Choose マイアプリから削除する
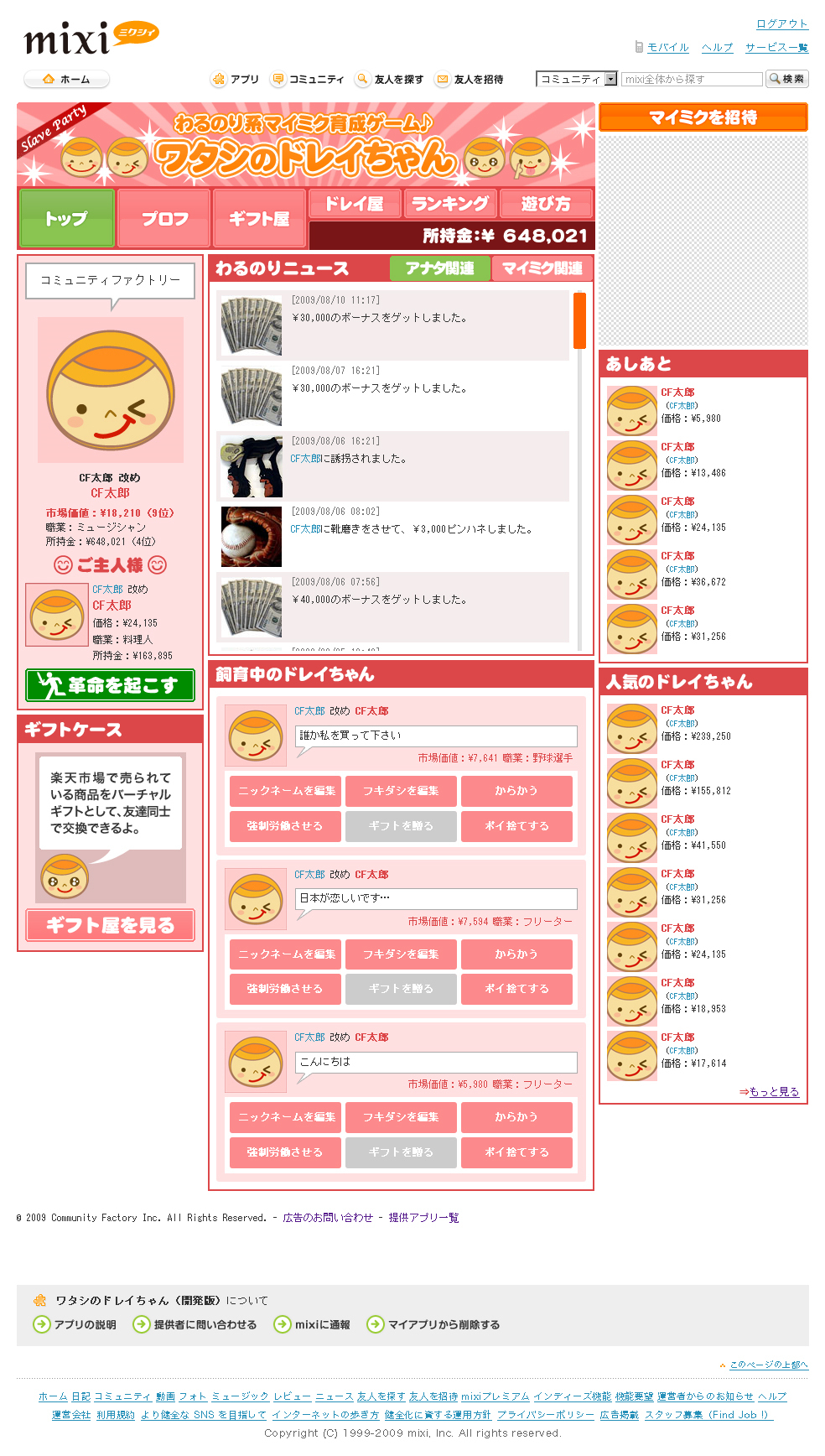 (x=434, y=1324)
